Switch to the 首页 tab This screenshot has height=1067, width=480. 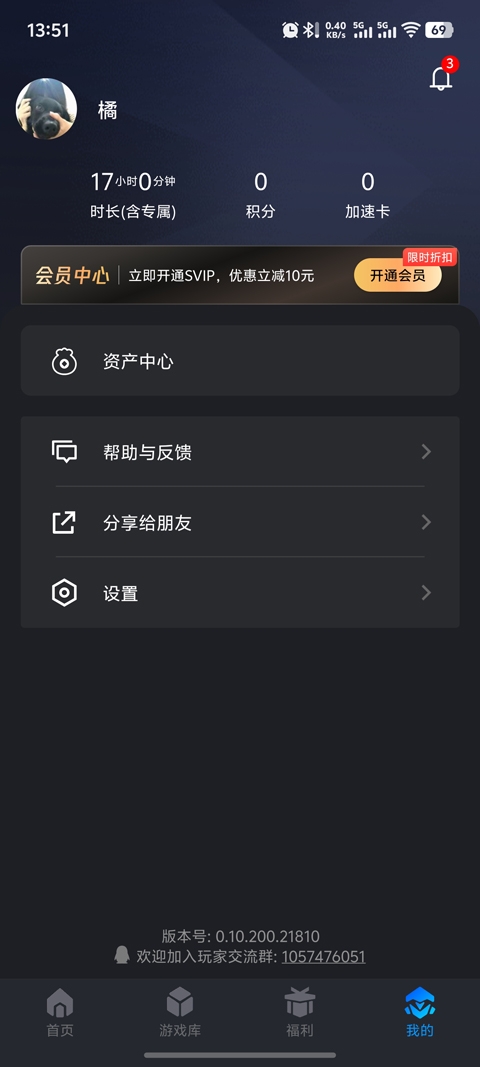pyautogui.click(x=60, y=1012)
